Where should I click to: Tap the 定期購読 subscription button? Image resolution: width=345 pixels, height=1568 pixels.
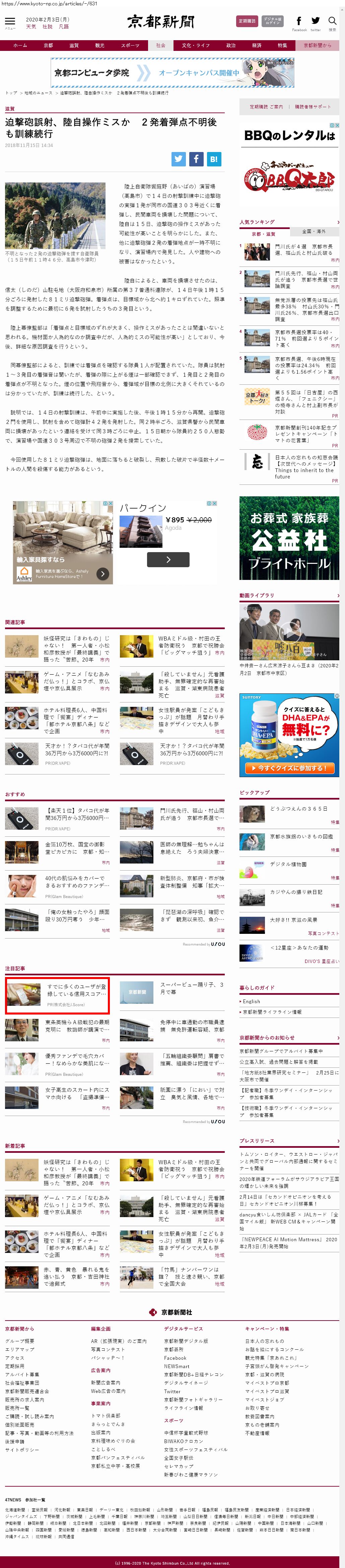pos(247,21)
